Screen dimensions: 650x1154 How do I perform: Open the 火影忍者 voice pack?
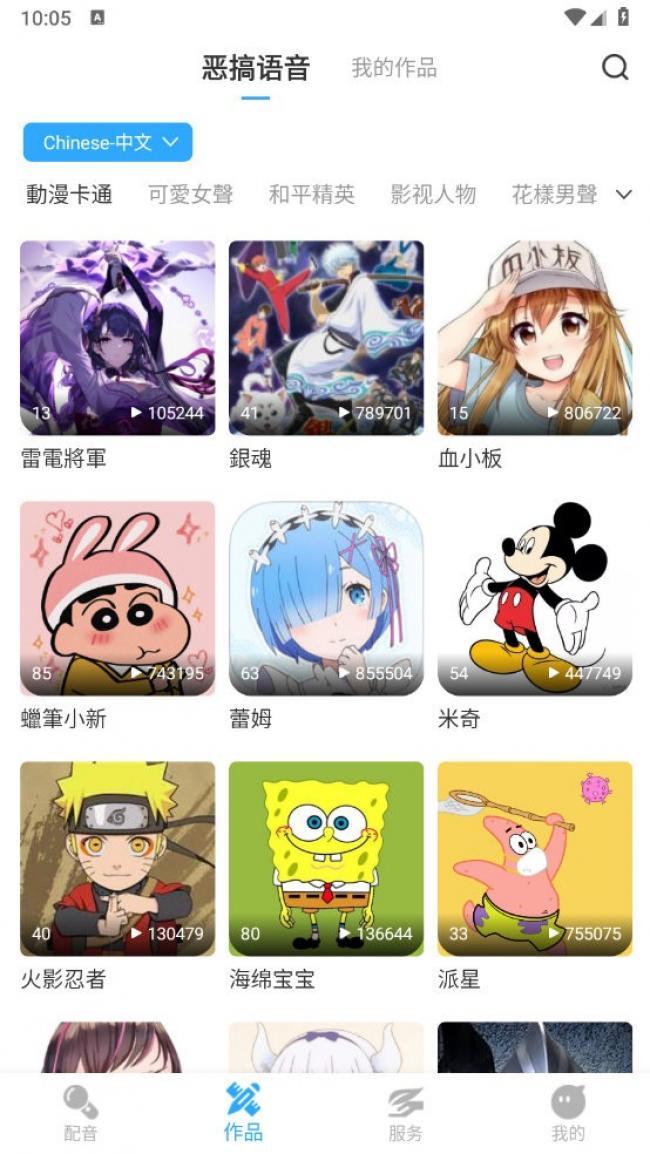(117, 858)
